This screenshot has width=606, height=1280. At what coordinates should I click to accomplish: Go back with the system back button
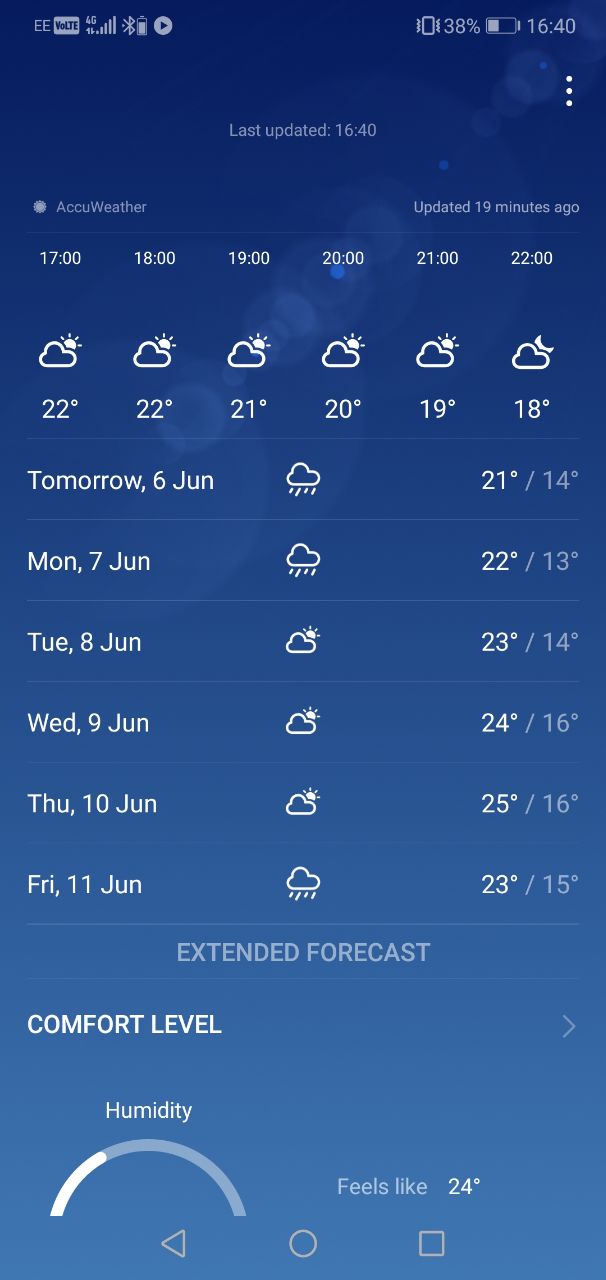(x=173, y=1243)
